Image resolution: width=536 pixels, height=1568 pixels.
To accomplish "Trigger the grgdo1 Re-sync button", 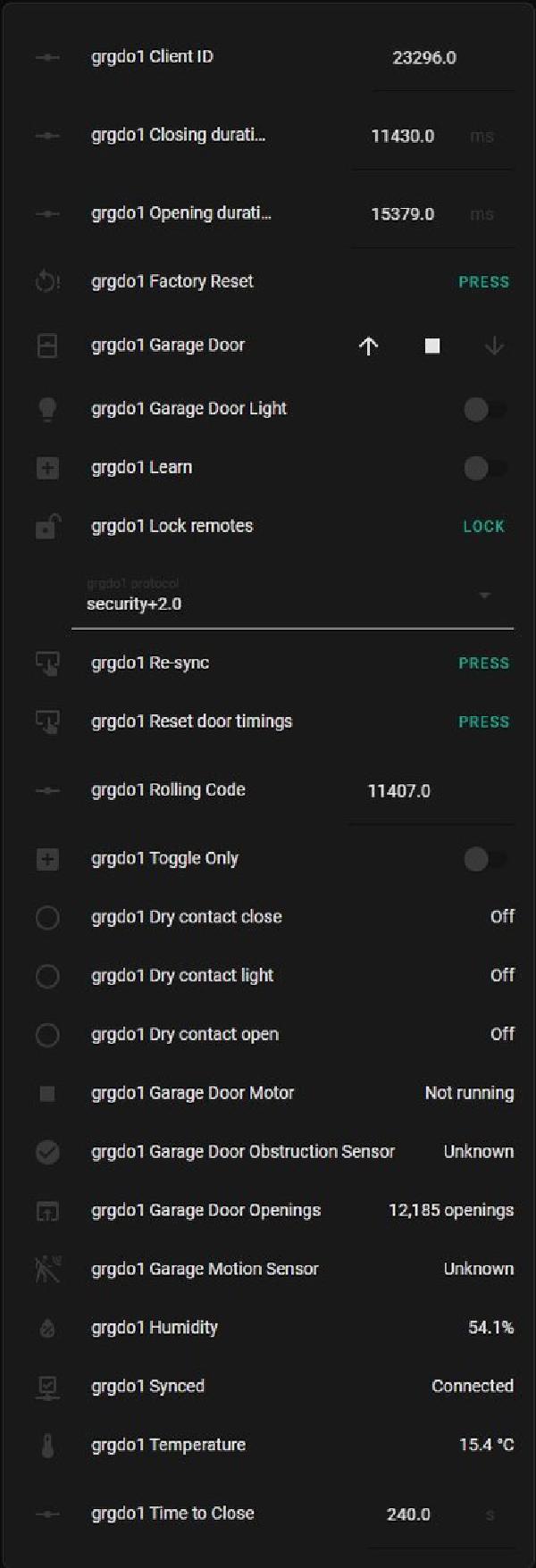I will tap(483, 663).
